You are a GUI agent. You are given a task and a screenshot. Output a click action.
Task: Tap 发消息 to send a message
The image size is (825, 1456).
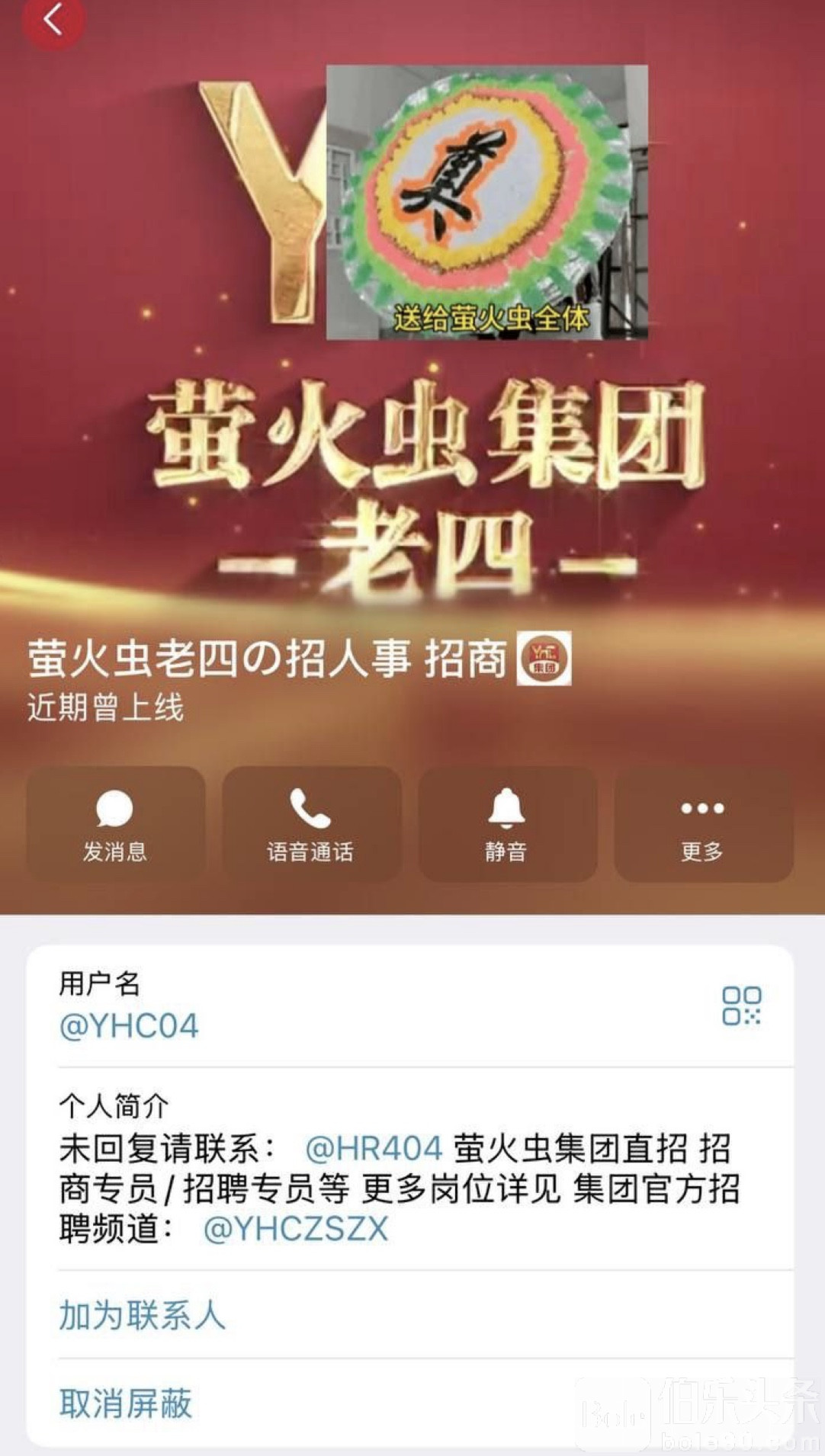click(115, 825)
